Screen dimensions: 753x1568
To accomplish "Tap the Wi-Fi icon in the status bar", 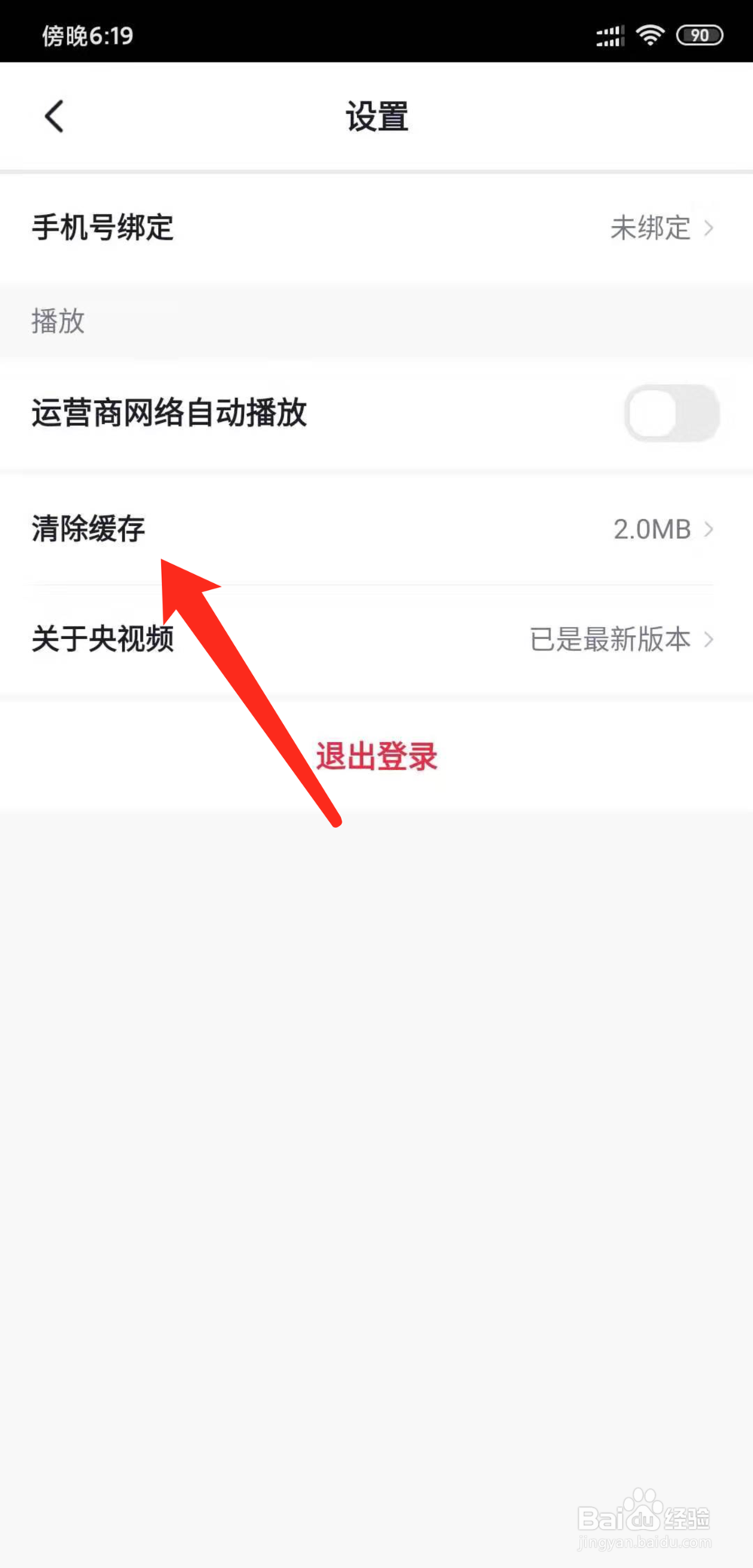I will pos(649,33).
